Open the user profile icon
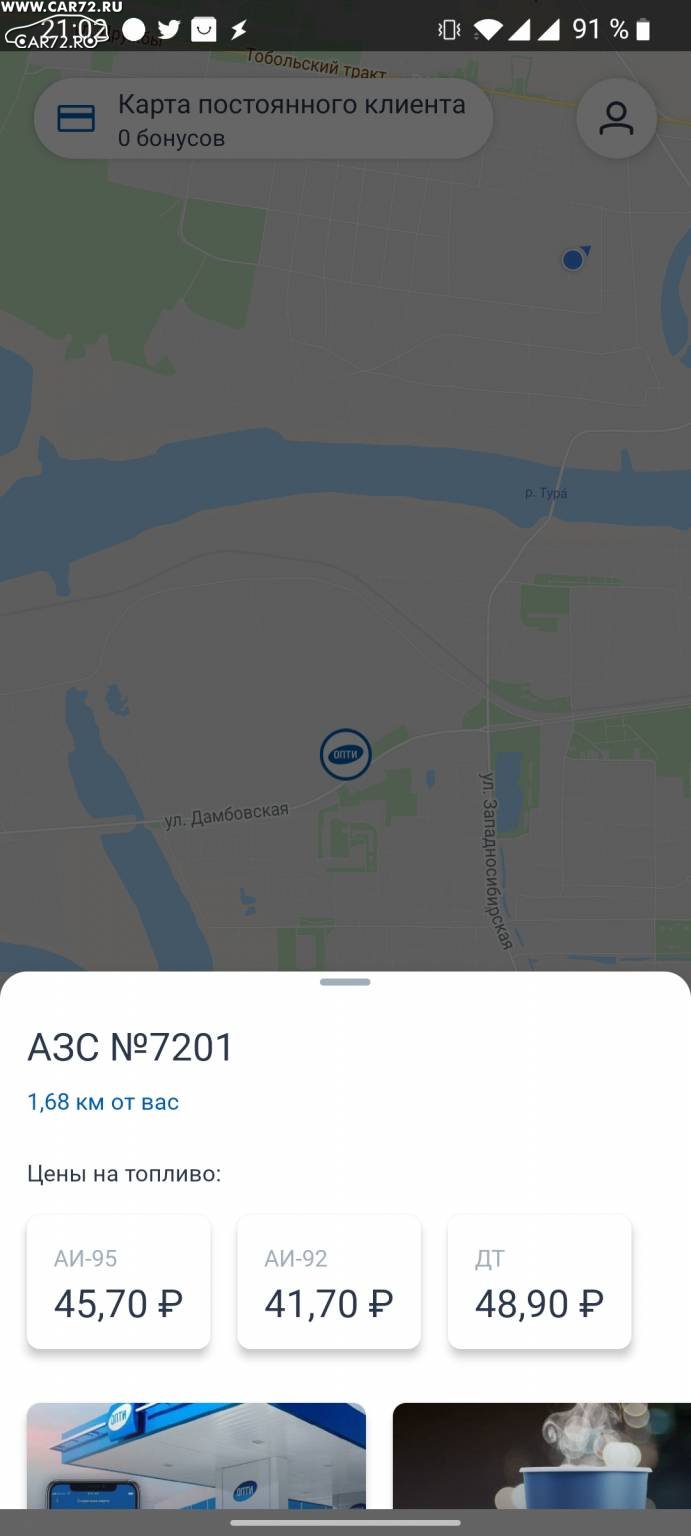Image resolution: width=691 pixels, height=1536 pixels. coord(616,118)
